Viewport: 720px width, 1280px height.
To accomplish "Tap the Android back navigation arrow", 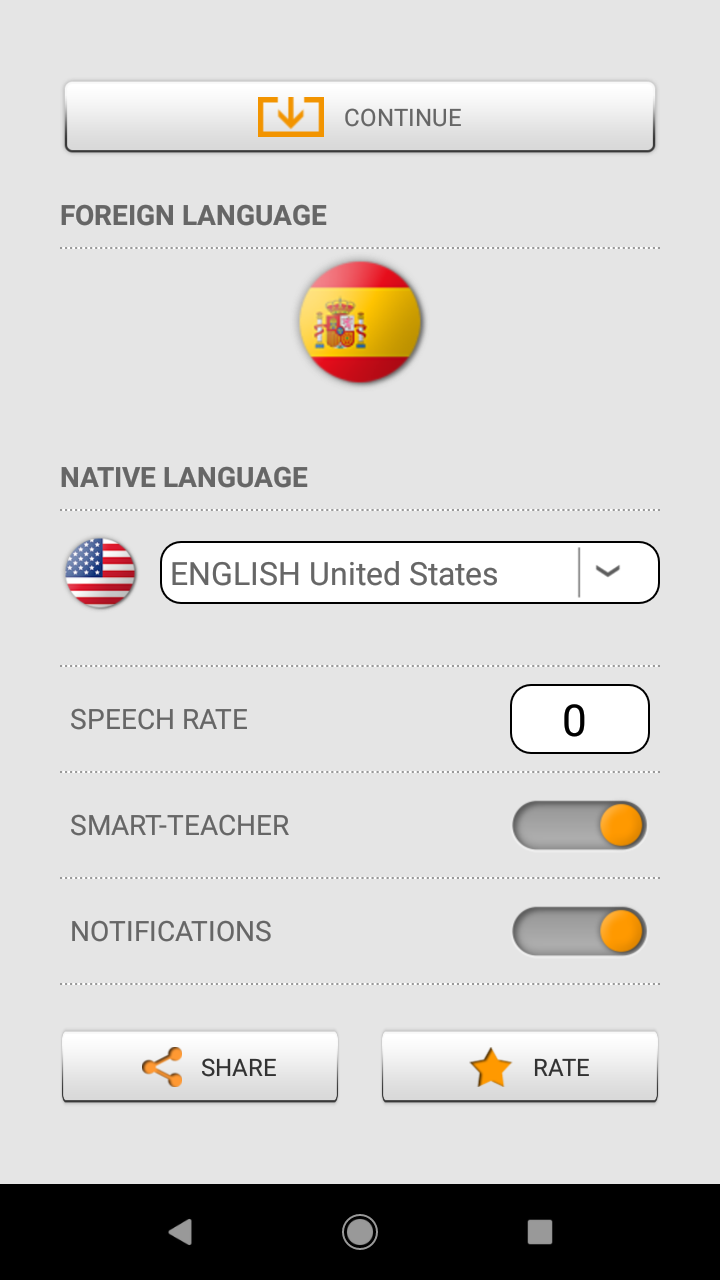I will (x=180, y=1231).
